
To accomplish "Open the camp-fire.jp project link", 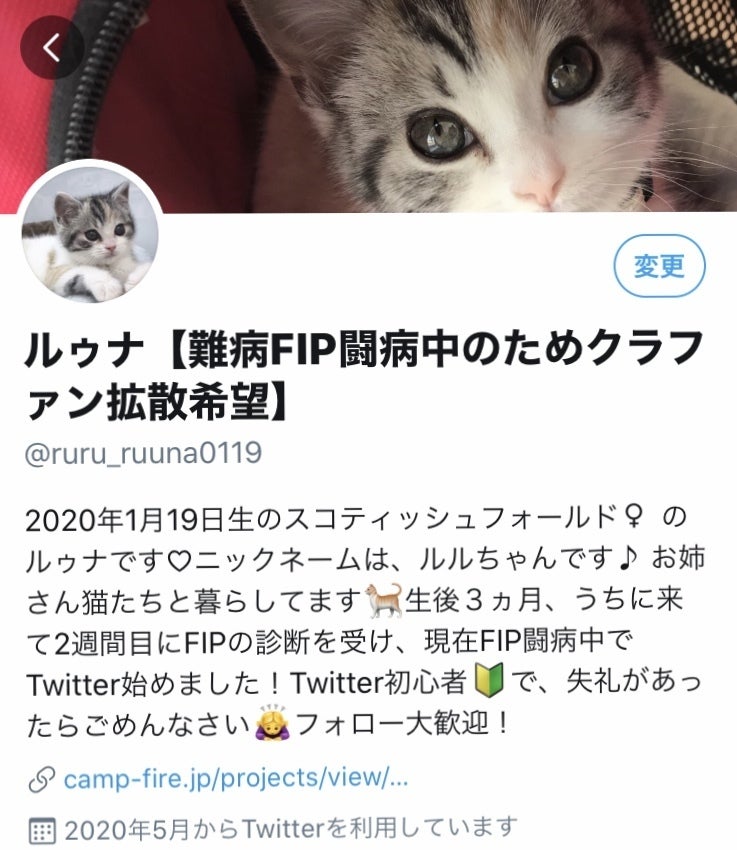I will (x=236, y=778).
